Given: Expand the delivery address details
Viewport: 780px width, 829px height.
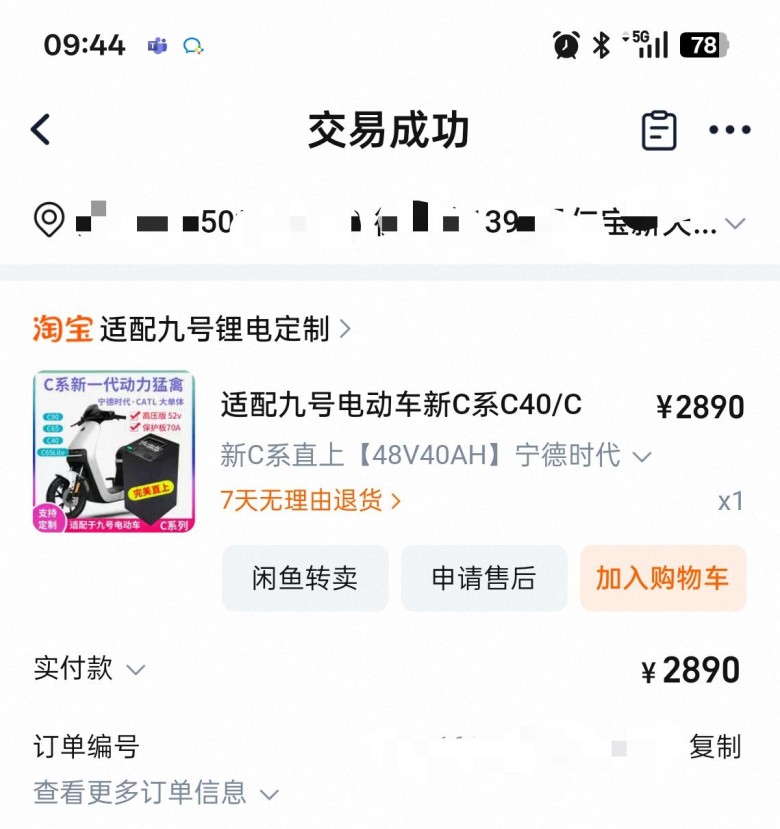Looking at the screenshot, I should 735,224.
